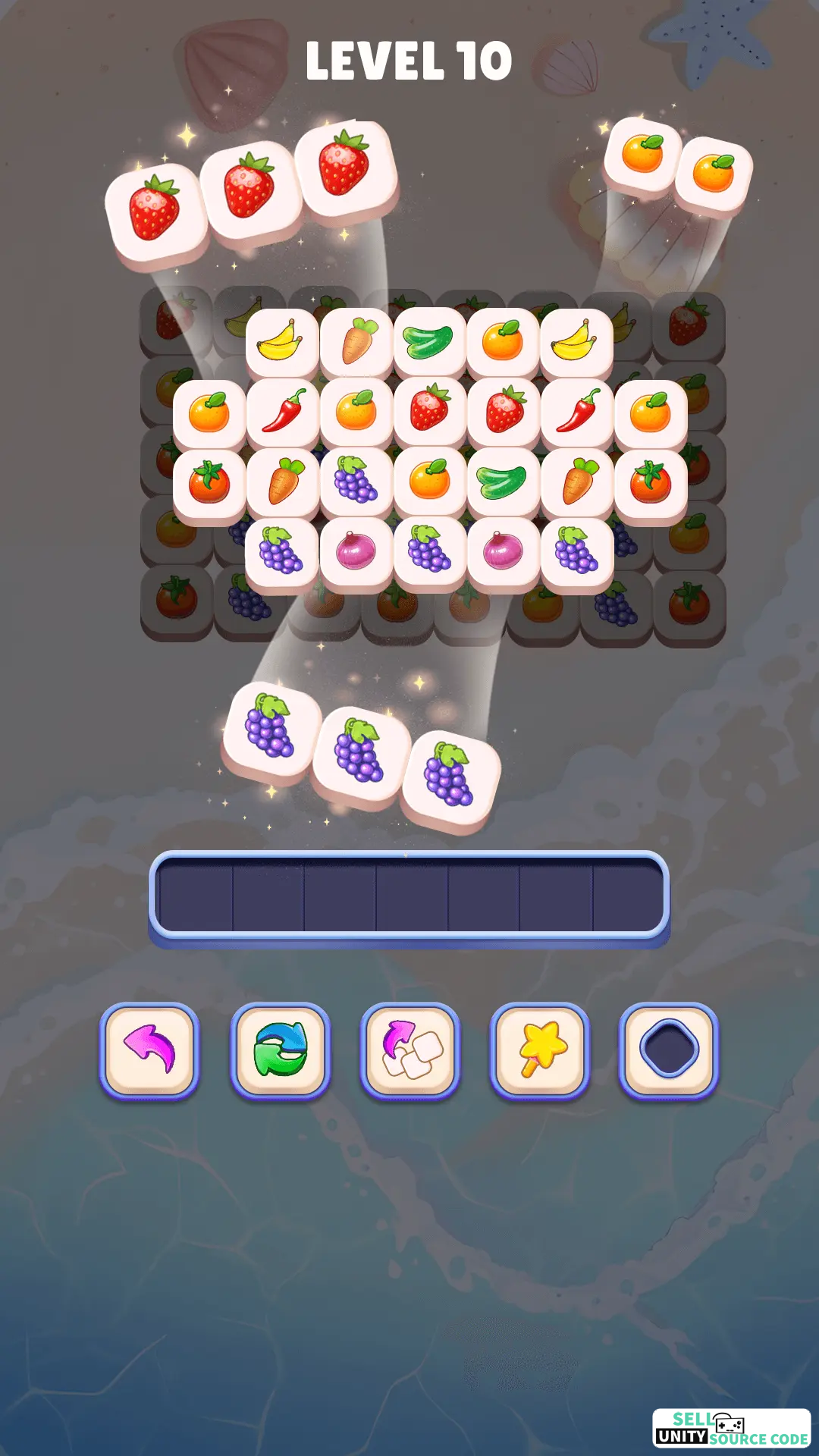Shuffle tiles with the green refresh booster
Viewport: 819px width, 1456px height.
click(x=280, y=1050)
